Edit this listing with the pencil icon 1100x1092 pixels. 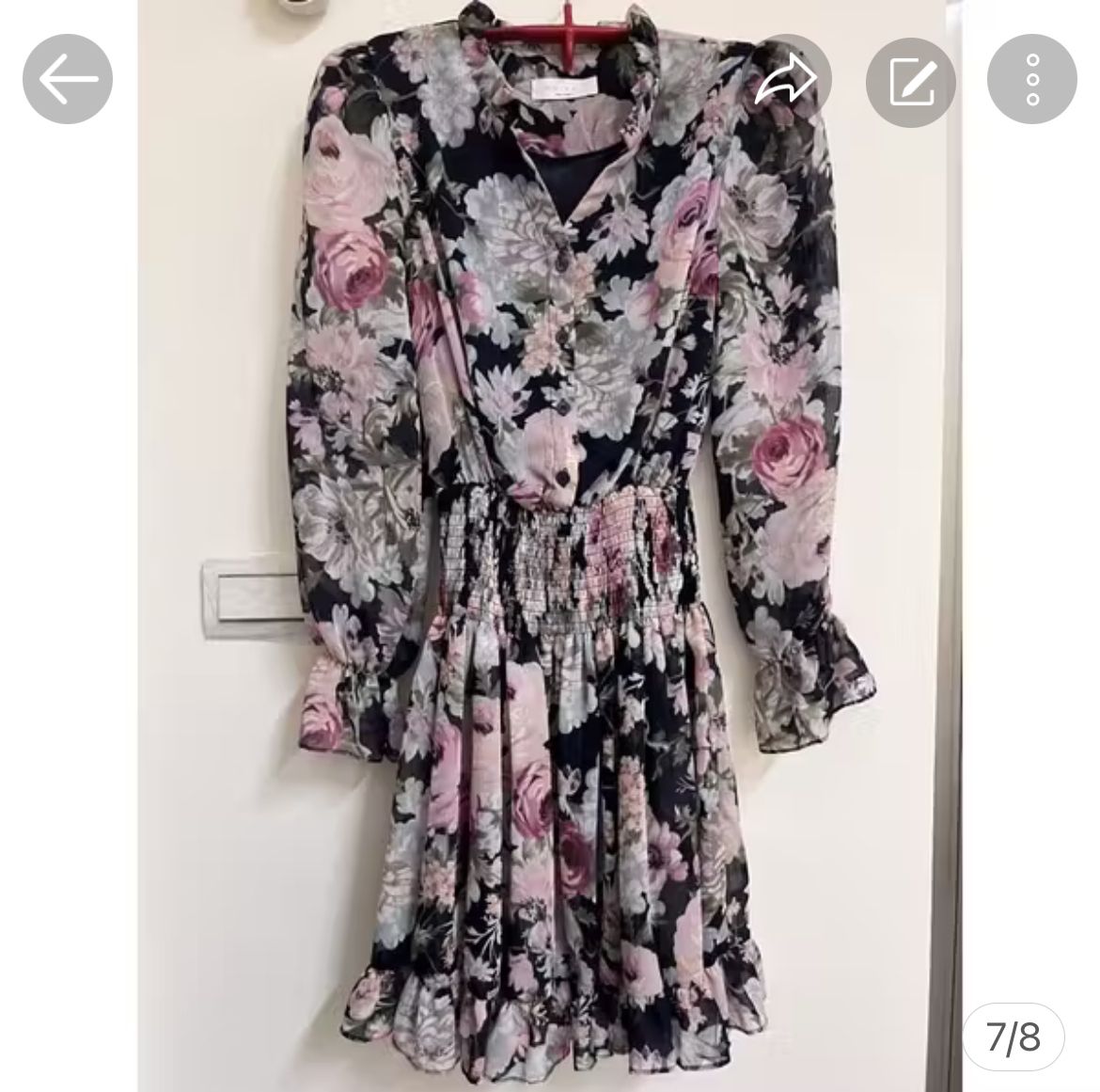(x=910, y=79)
